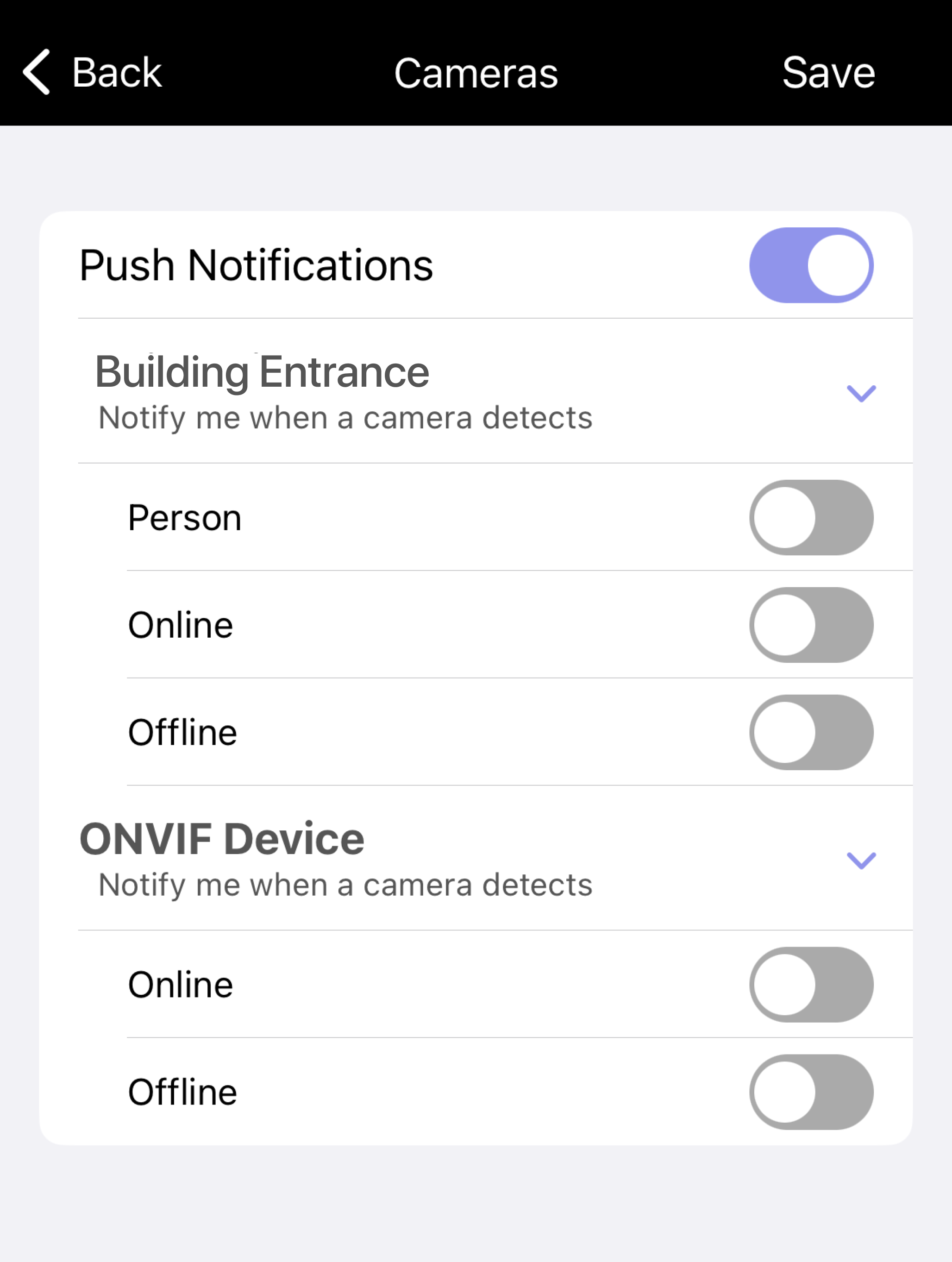952x1262 pixels.
Task: Click the Person row label
Action: click(x=184, y=517)
